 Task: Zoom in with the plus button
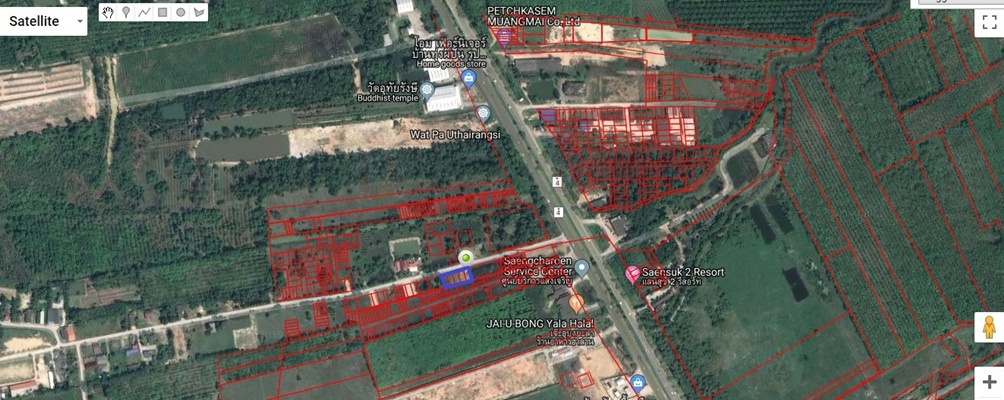pyautogui.click(x=988, y=382)
